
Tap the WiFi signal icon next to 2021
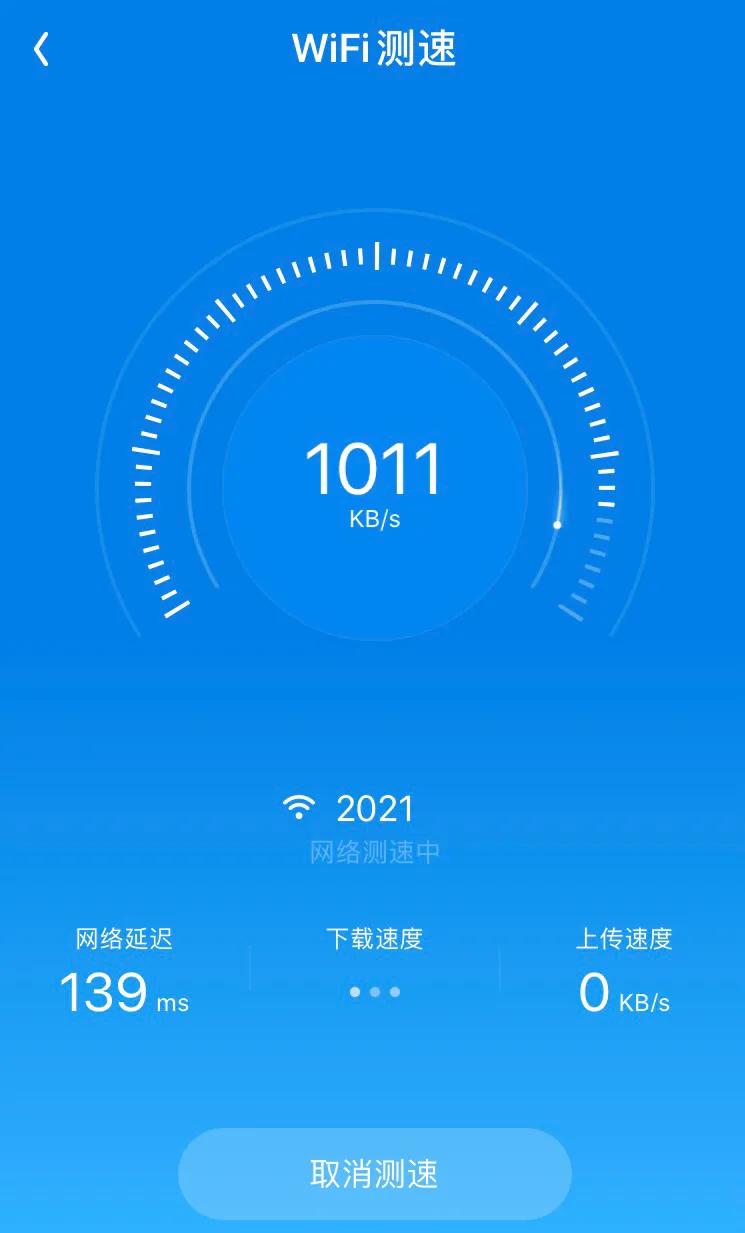pyautogui.click(x=298, y=806)
